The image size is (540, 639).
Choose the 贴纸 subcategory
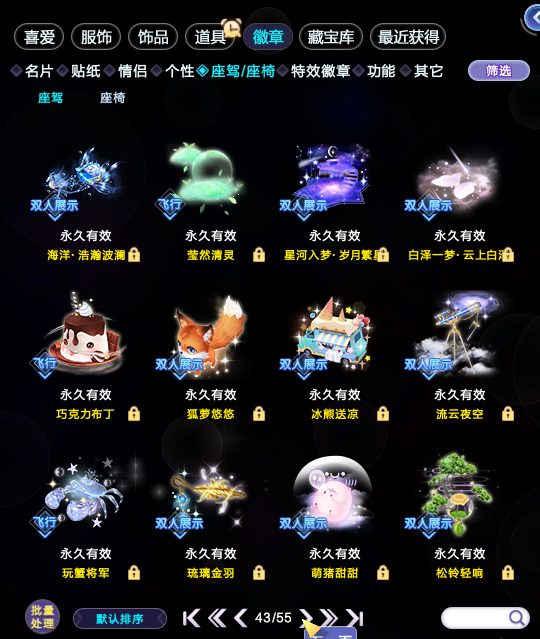pyautogui.click(x=86, y=71)
